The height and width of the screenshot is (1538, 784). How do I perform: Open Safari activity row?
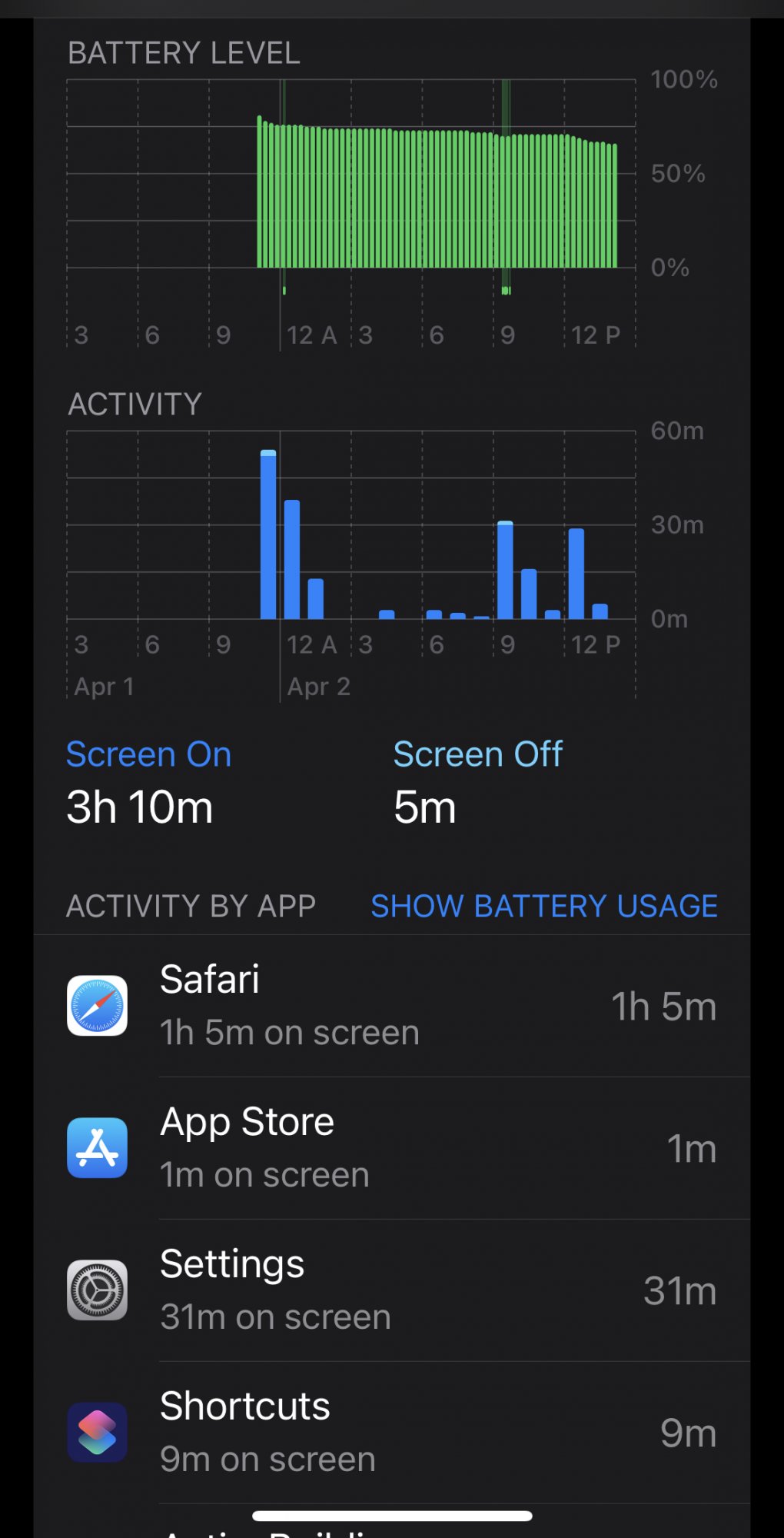[392, 1006]
